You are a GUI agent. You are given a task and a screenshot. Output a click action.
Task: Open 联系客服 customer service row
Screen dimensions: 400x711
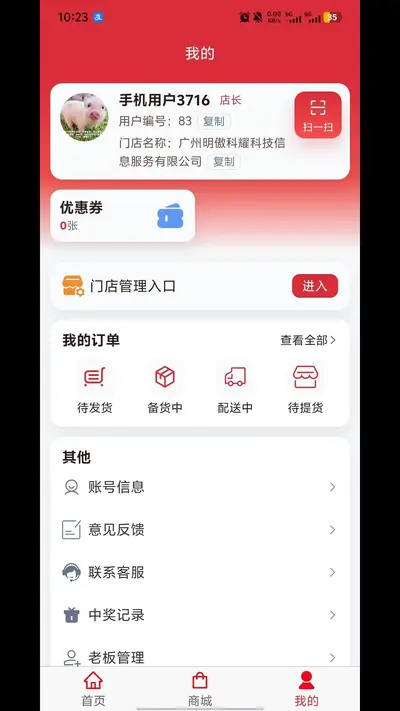[x=200, y=572]
